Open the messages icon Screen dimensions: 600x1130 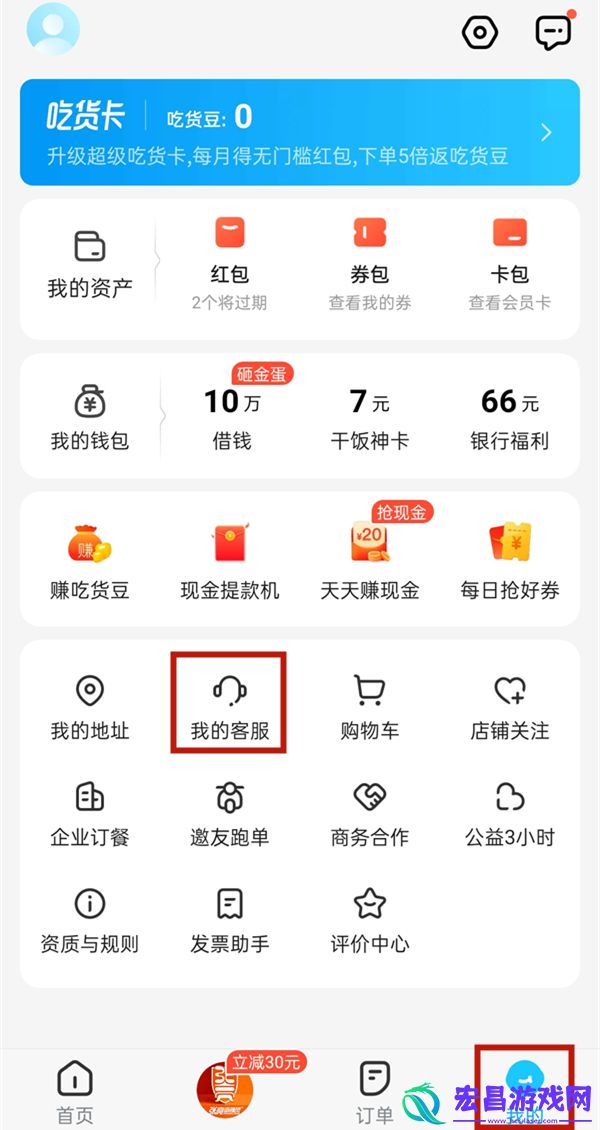pos(553,32)
